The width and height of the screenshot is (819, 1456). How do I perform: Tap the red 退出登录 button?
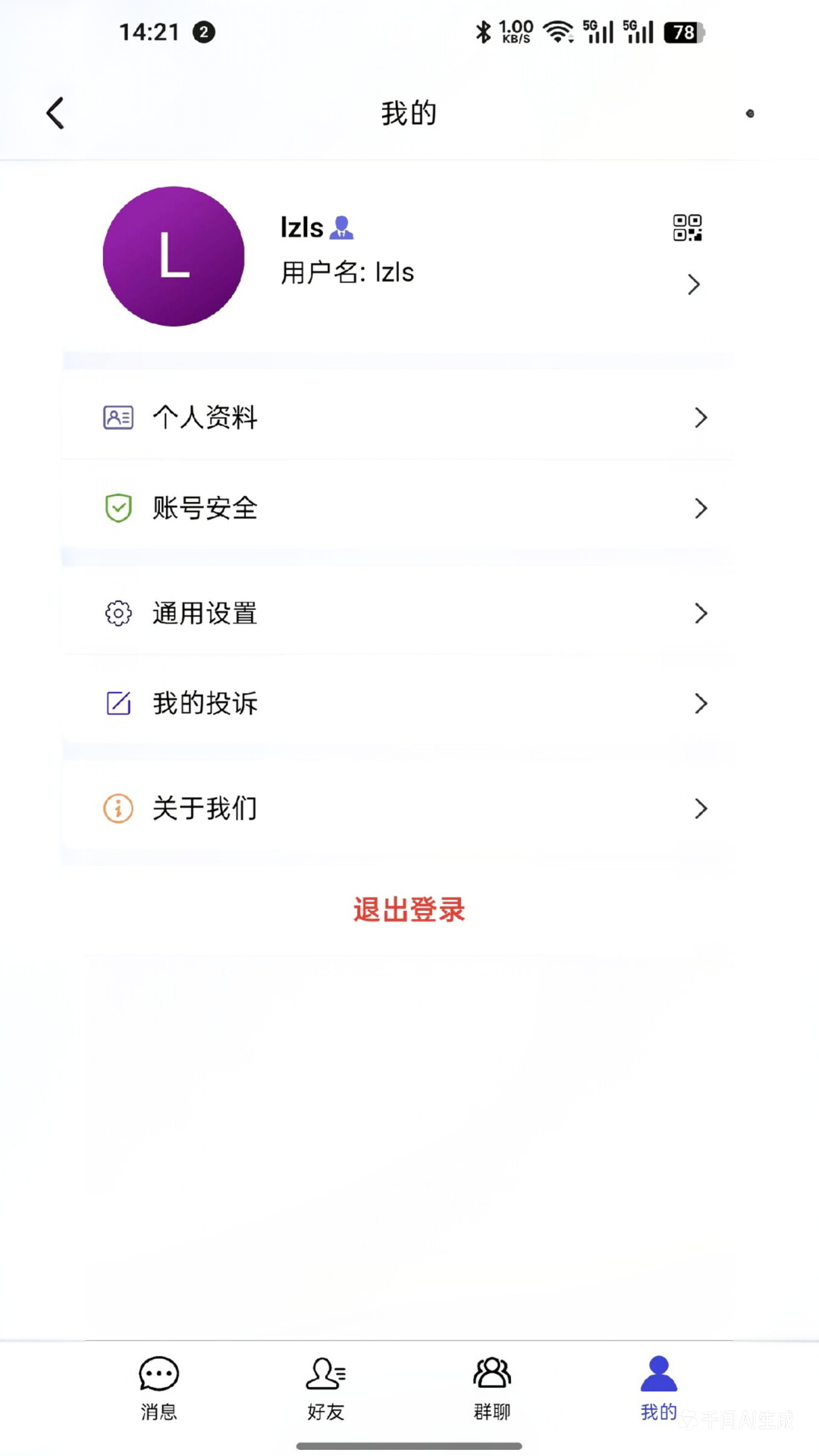[x=409, y=909]
